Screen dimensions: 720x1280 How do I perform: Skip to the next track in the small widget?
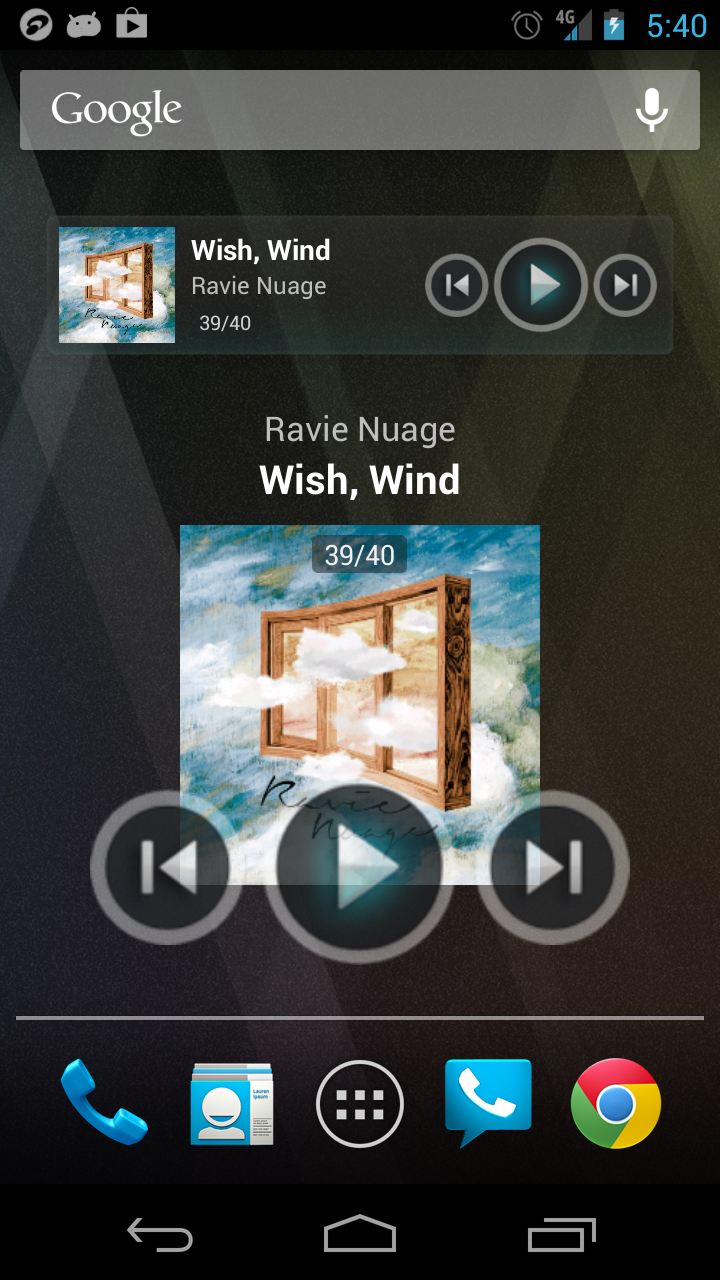pyautogui.click(x=625, y=284)
